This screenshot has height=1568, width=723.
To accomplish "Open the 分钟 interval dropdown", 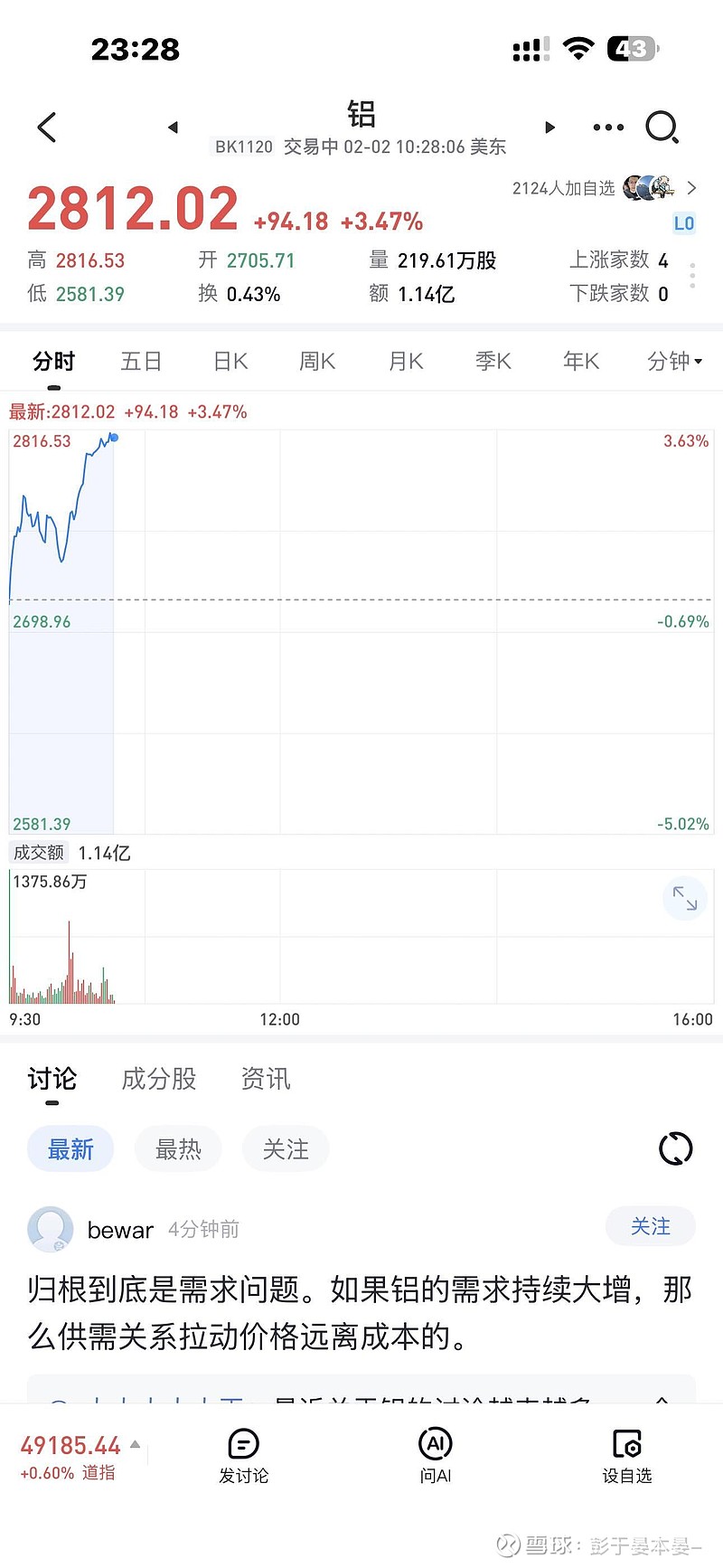I will pyautogui.click(x=674, y=362).
